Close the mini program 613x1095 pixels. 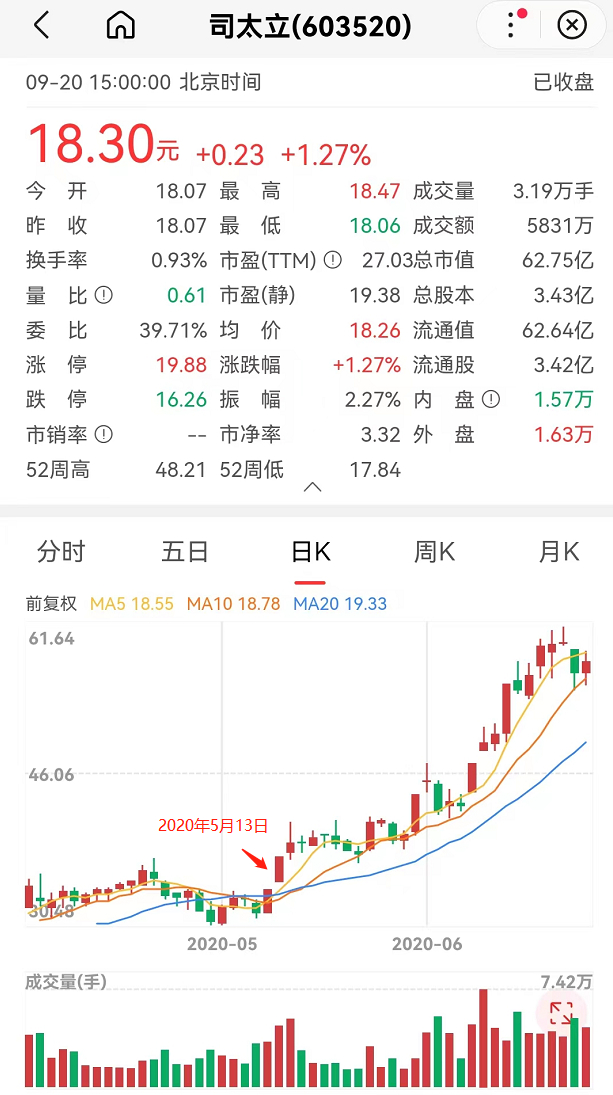click(571, 25)
